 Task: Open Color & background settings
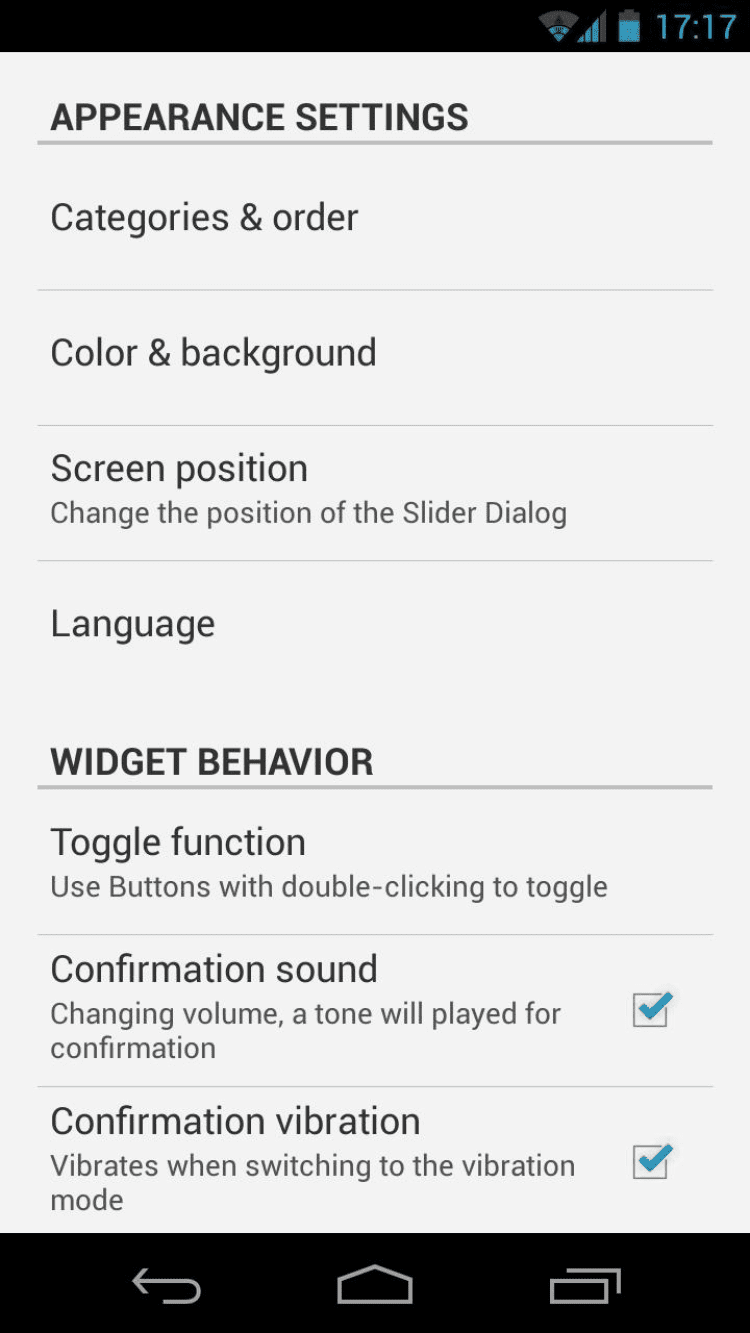pyautogui.click(x=213, y=353)
